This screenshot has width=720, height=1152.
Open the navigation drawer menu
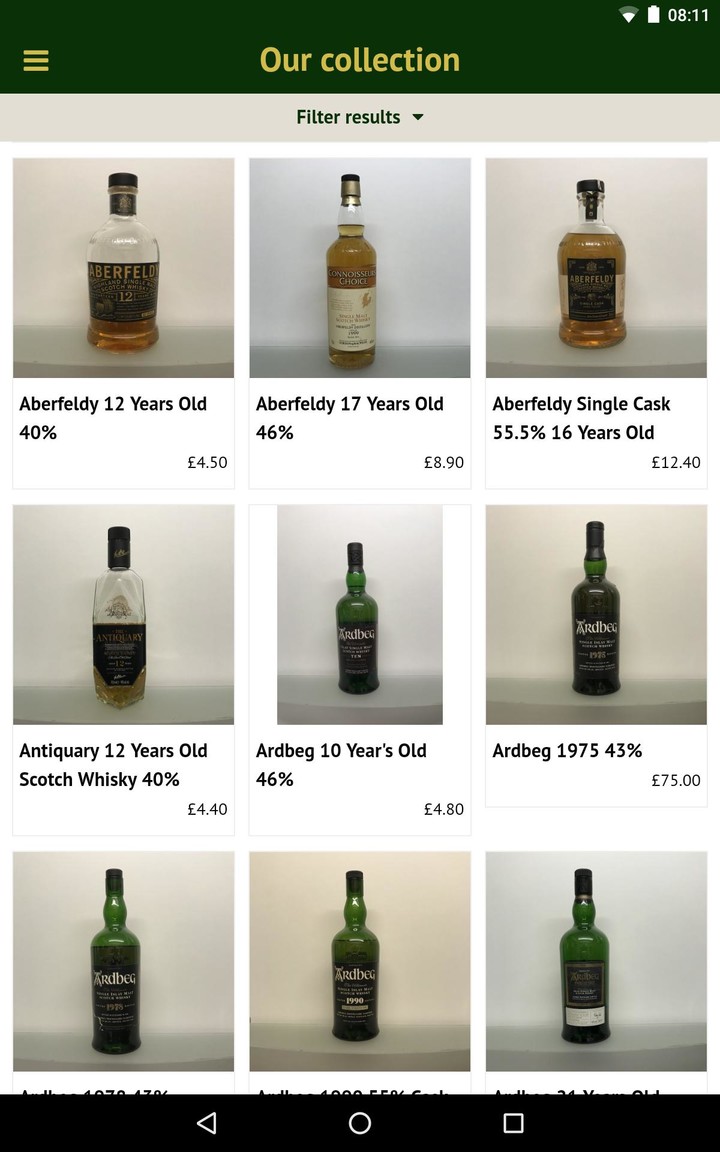click(36, 60)
